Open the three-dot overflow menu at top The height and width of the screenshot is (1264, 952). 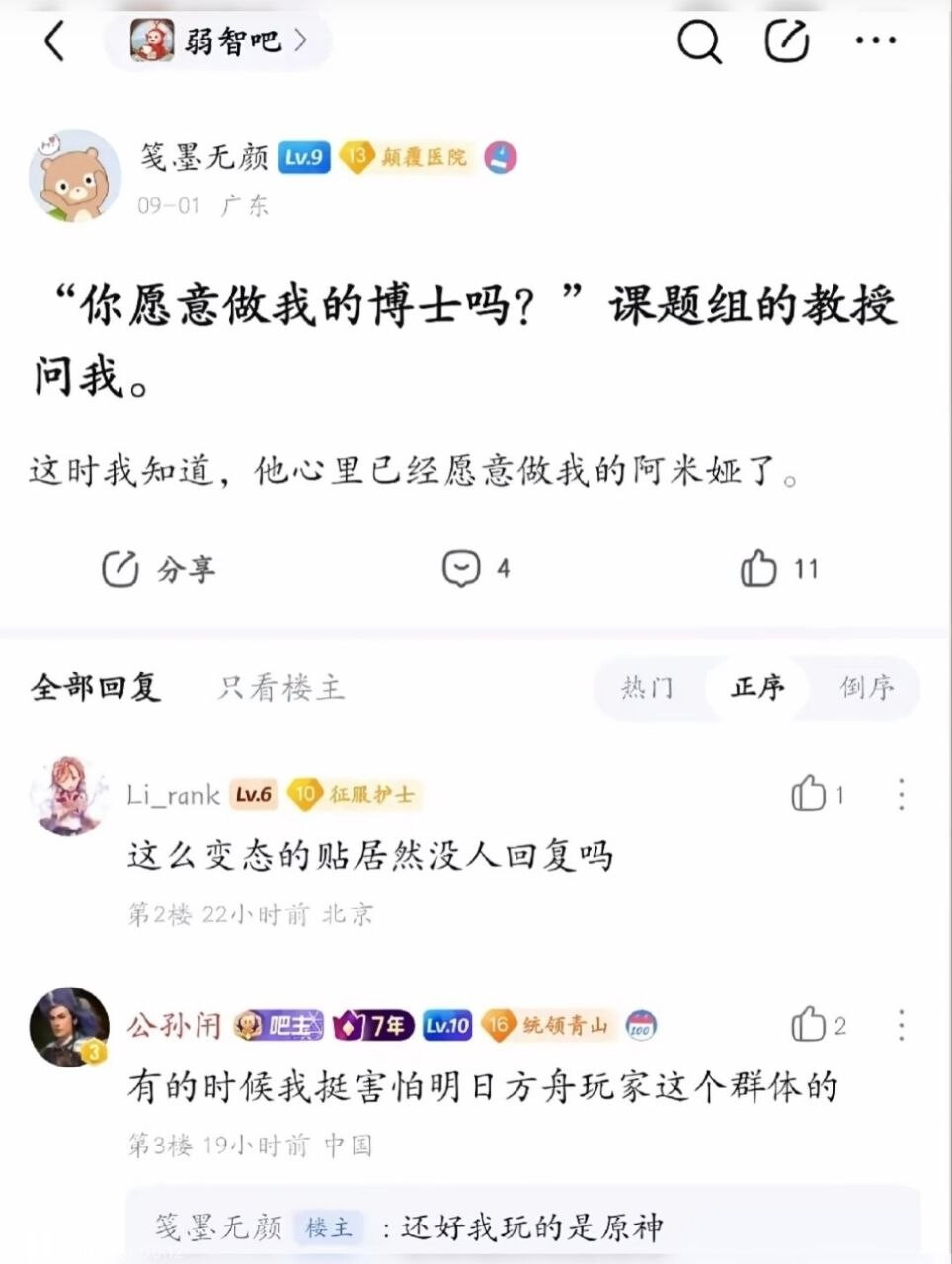tap(875, 41)
